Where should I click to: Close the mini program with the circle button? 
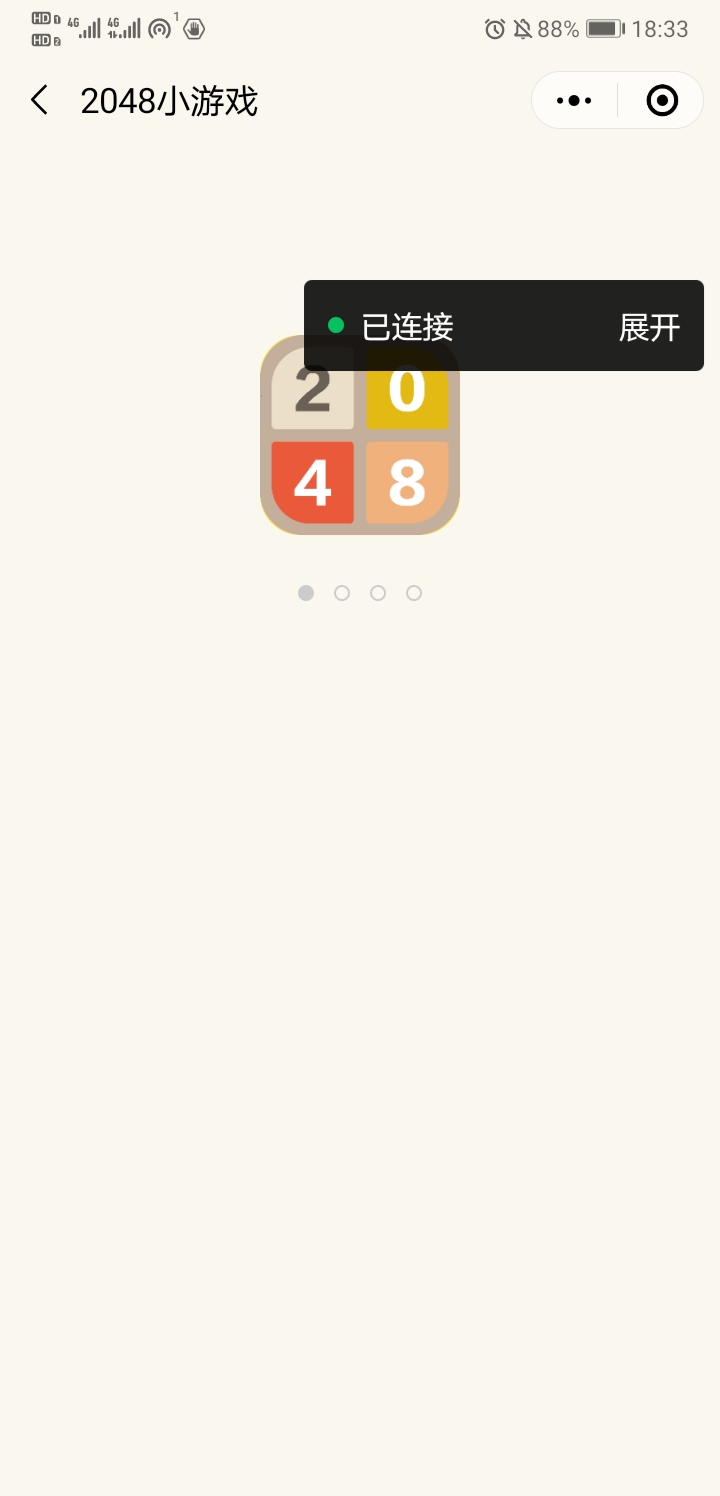click(662, 100)
